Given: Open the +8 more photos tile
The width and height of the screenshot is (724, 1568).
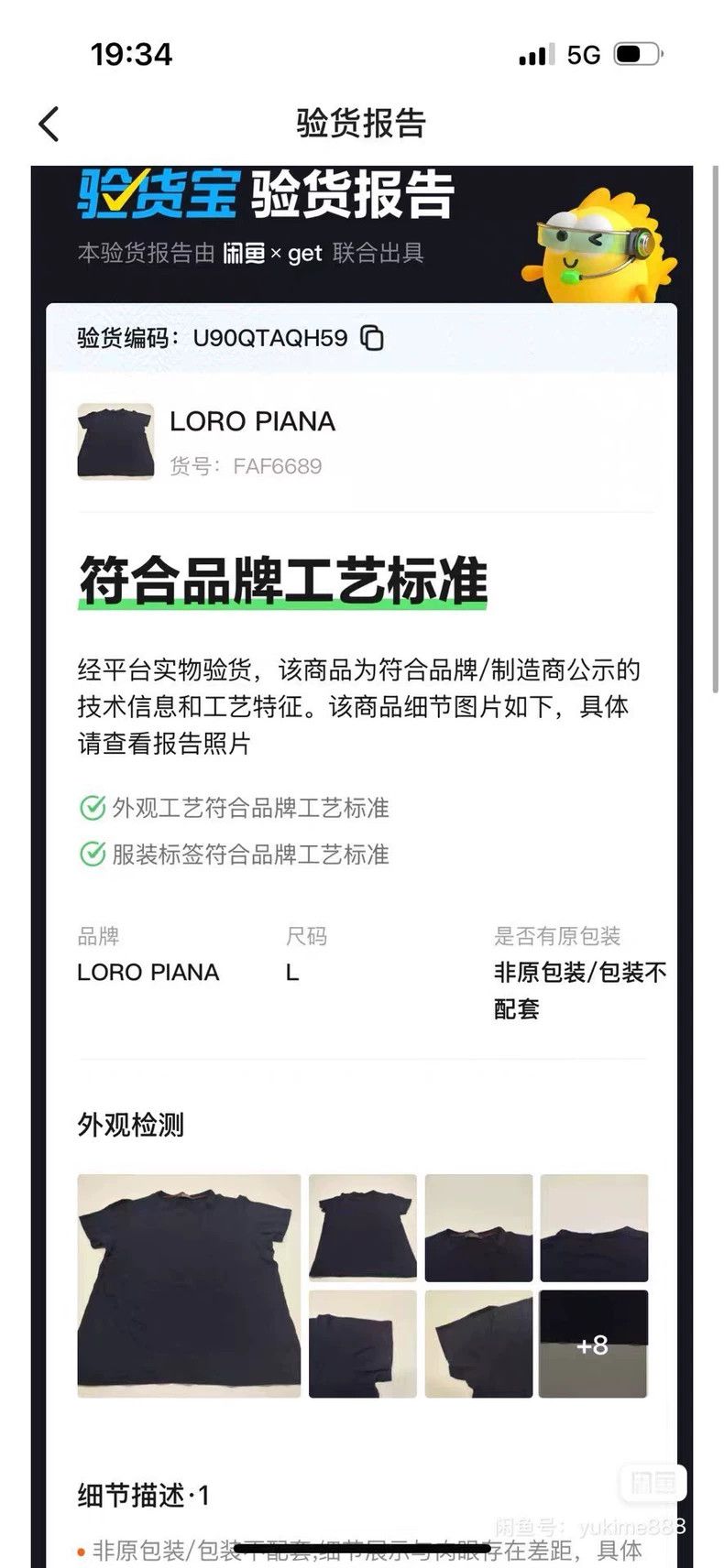Looking at the screenshot, I should (593, 1344).
